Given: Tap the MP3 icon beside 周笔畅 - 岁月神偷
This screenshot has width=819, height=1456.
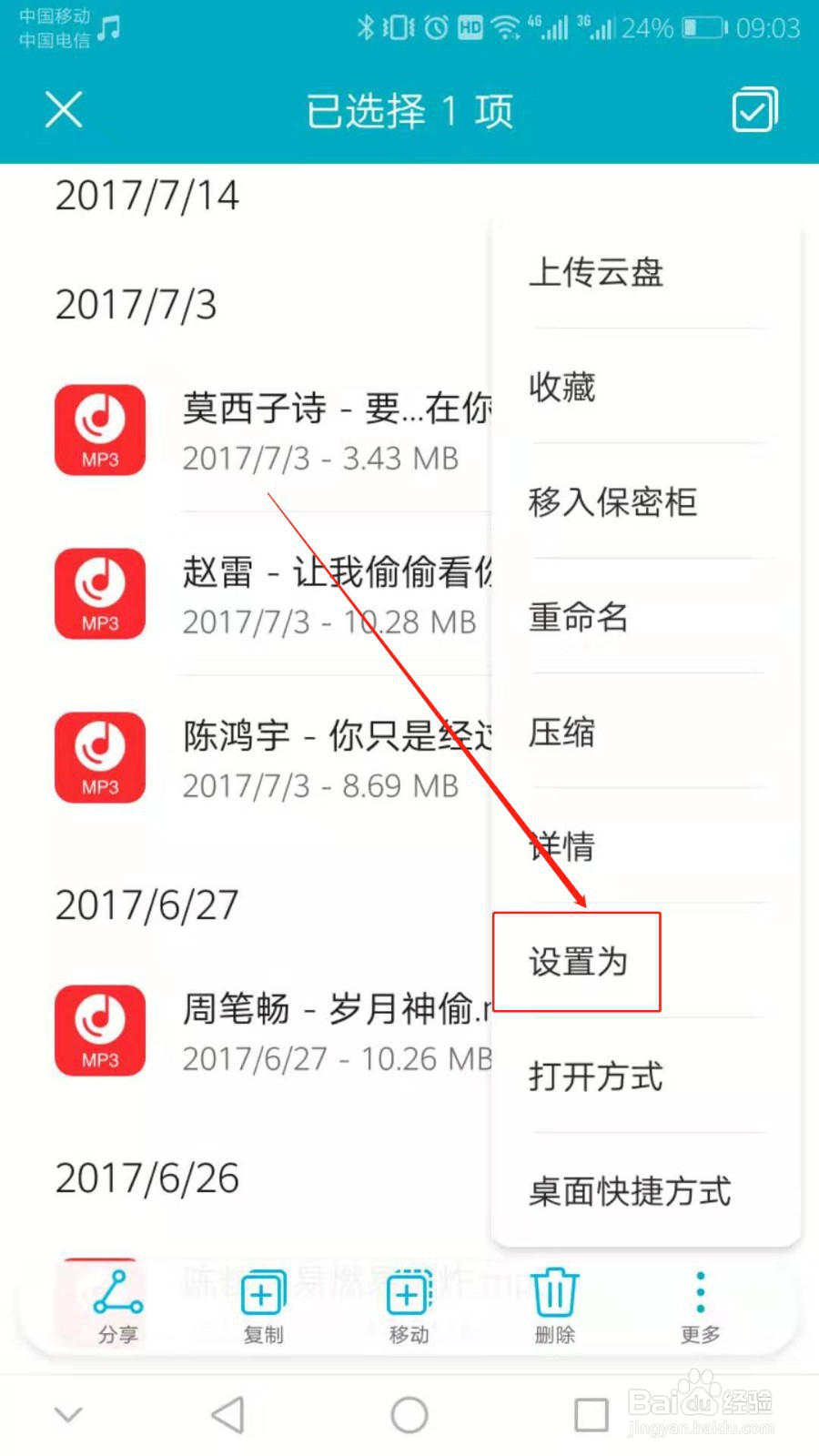Looking at the screenshot, I should [x=100, y=1030].
